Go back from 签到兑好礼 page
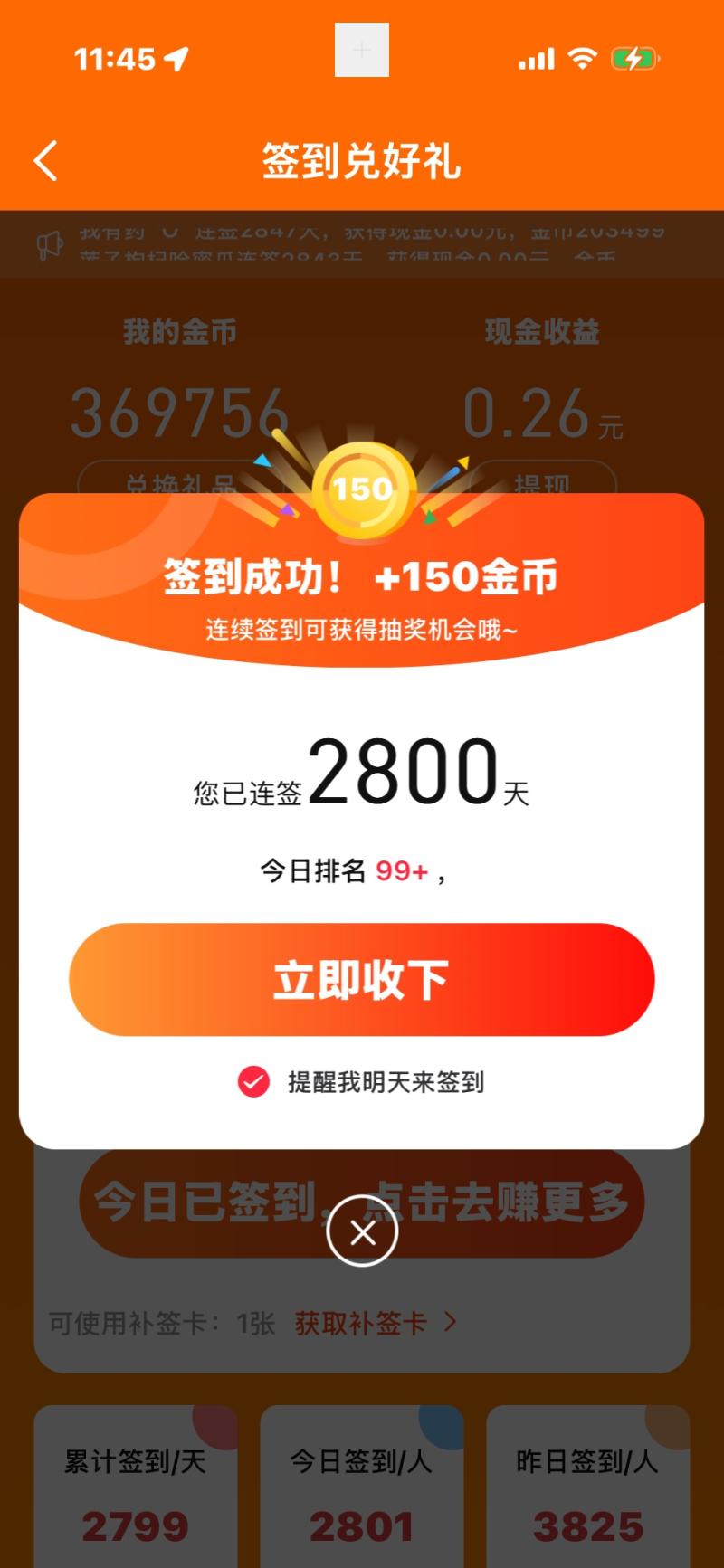The image size is (724, 1568). tap(46, 161)
